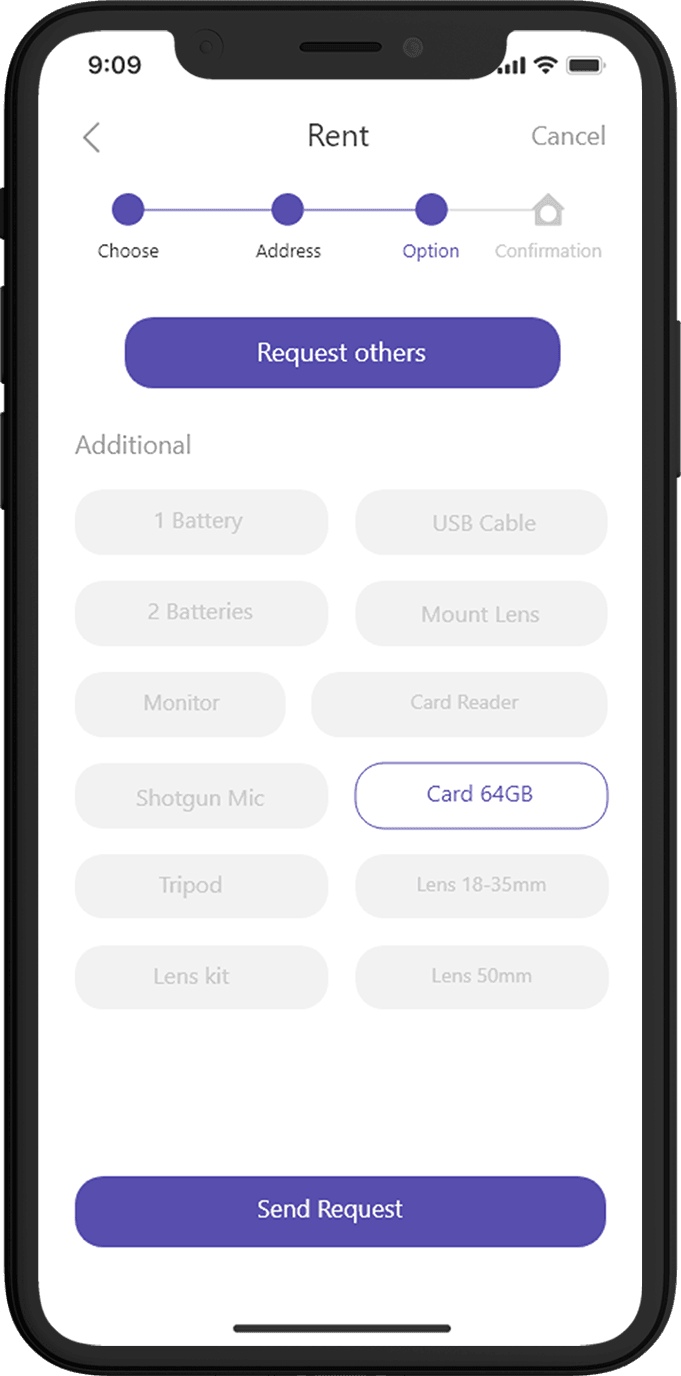Select the Lens 18-35mm chip
The width and height of the screenshot is (681, 1376).
[x=481, y=886]
